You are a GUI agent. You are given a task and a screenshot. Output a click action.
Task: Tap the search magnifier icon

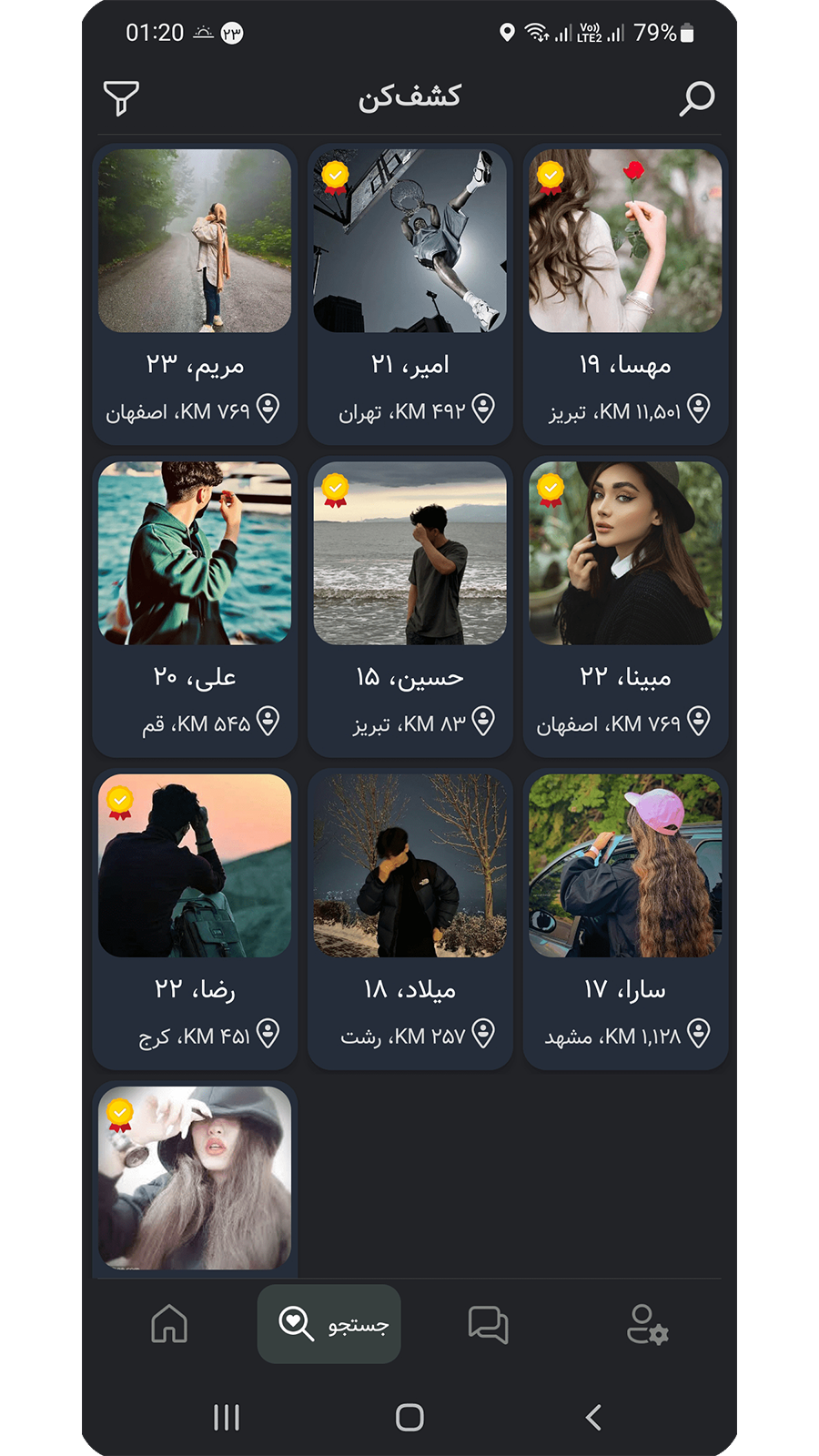697,98
